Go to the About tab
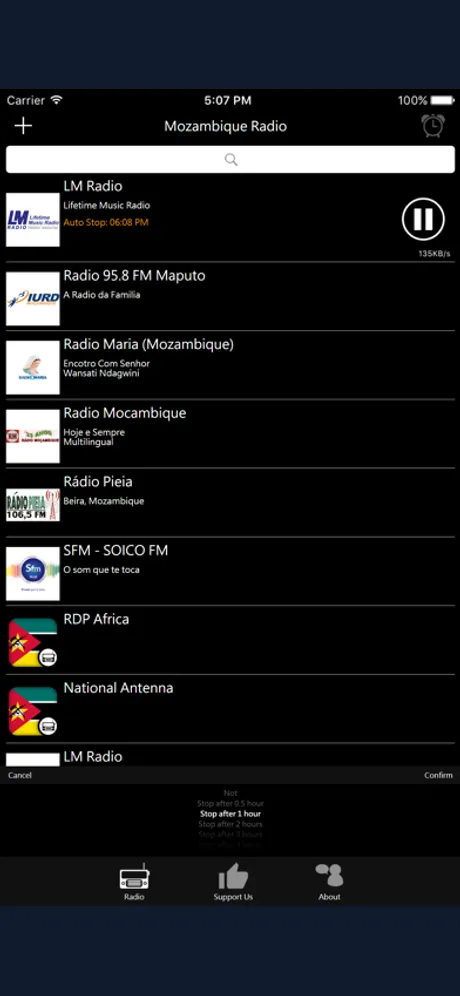 click(x=329, y=882)
